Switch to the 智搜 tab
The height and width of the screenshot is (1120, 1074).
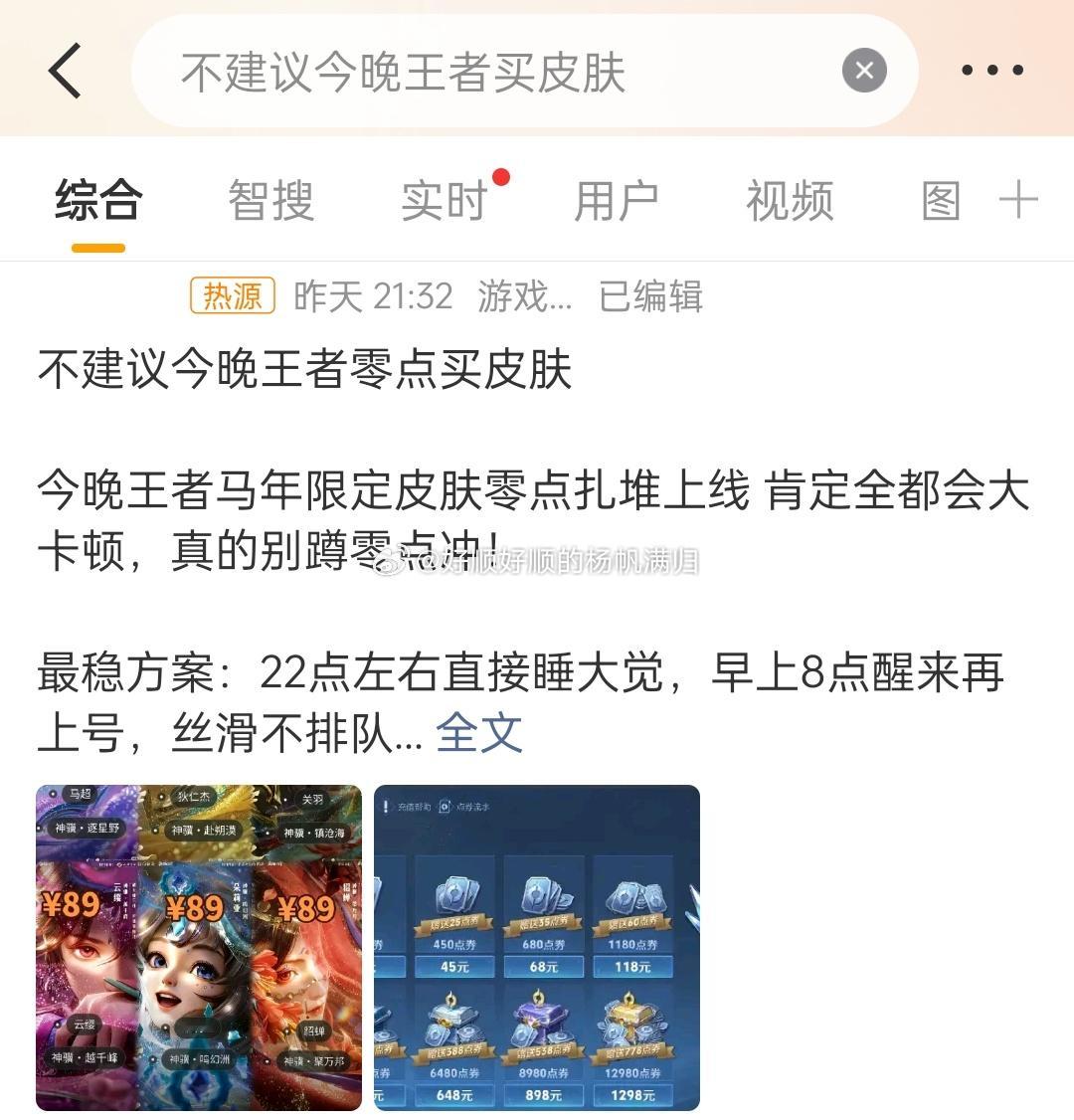pos(272,199)
